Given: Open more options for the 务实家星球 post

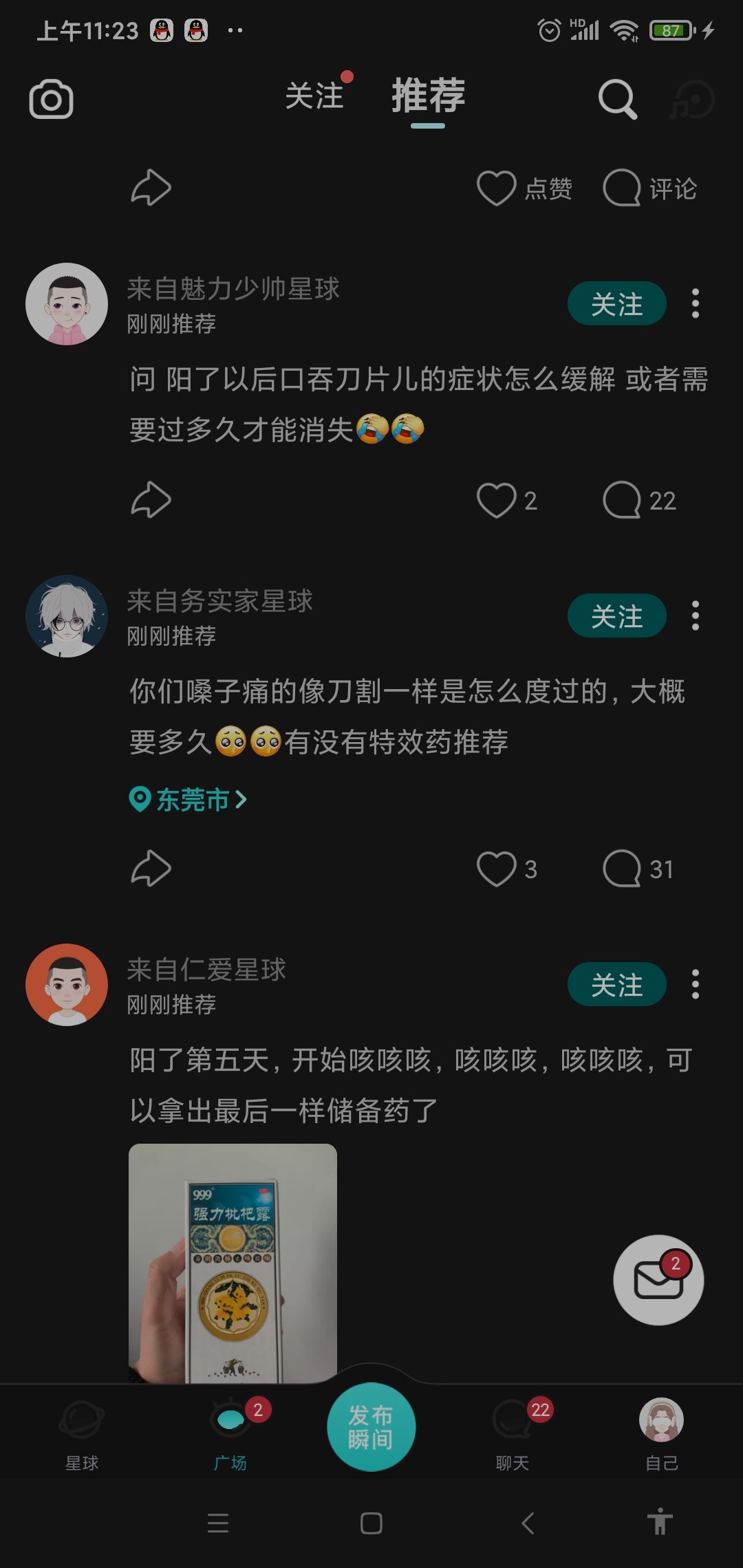Looking at the screenshot, I should coord(696,616).
